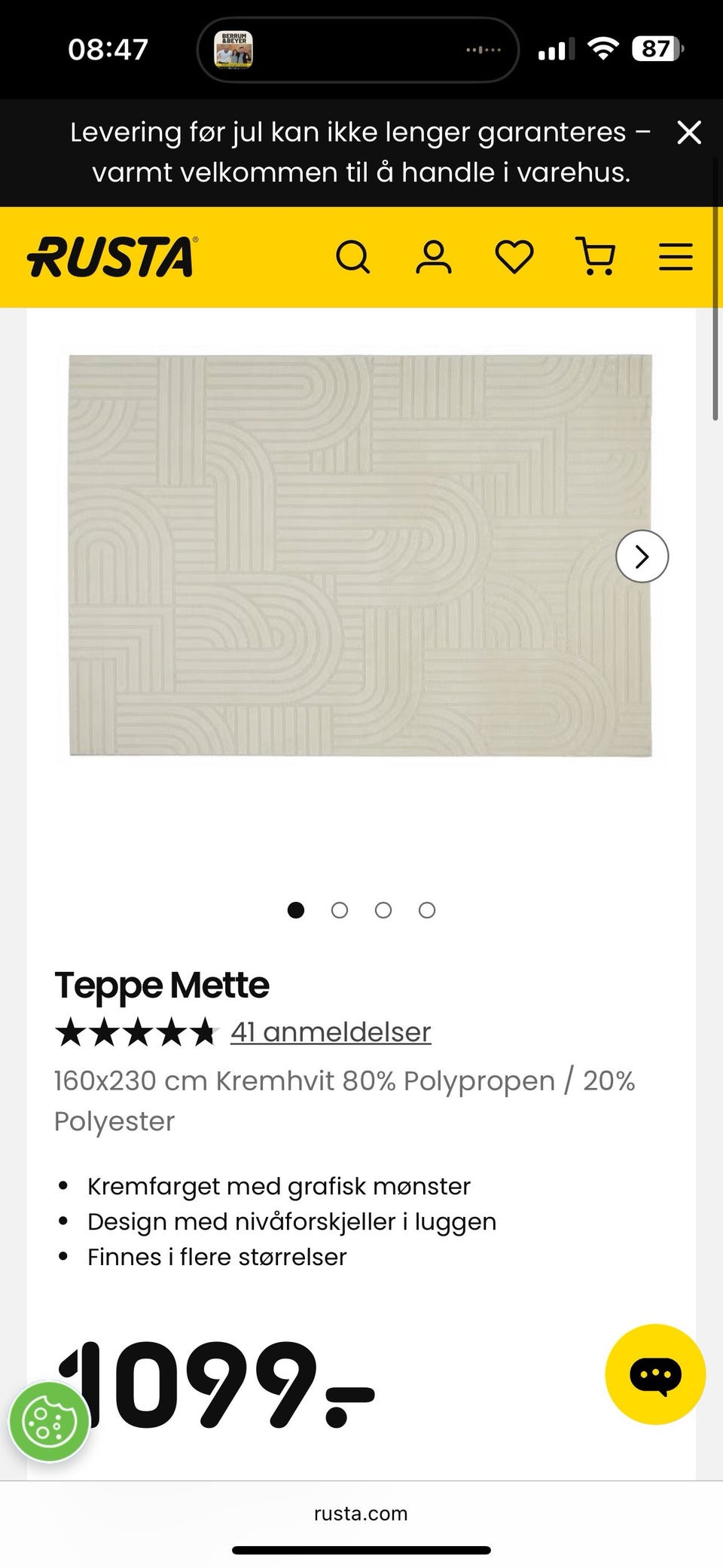Click the five-star rating display
Viewport: 723px width, 1568px height.
(x=136, y=1032)
